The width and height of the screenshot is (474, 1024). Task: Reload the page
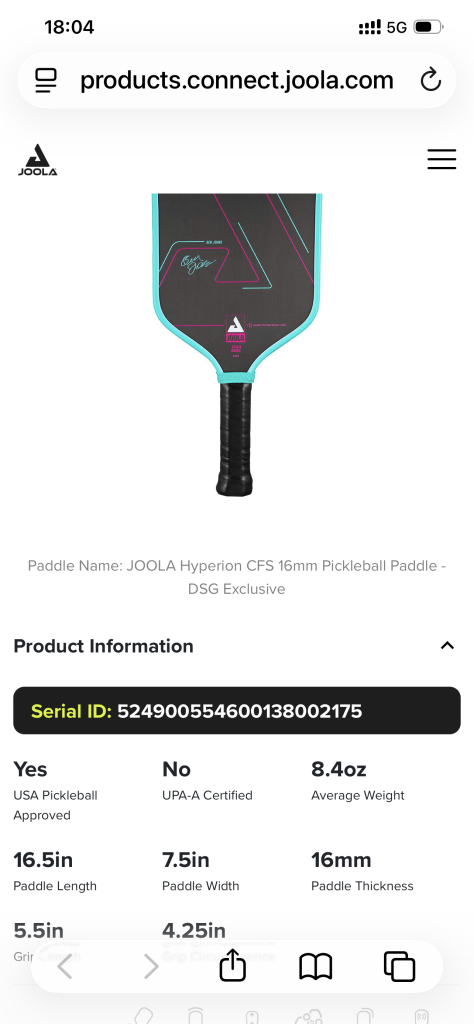coord(430,80)
